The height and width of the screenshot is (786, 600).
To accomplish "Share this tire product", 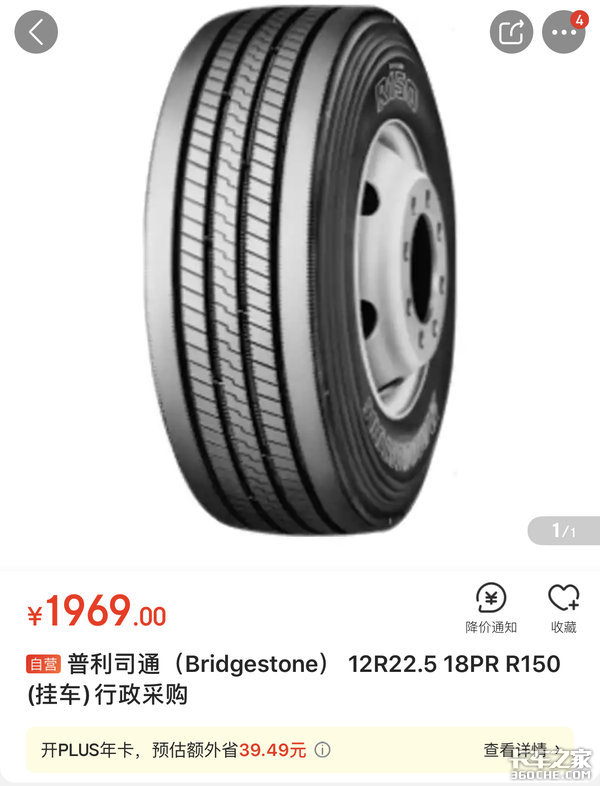I will [x=511, y=33].
